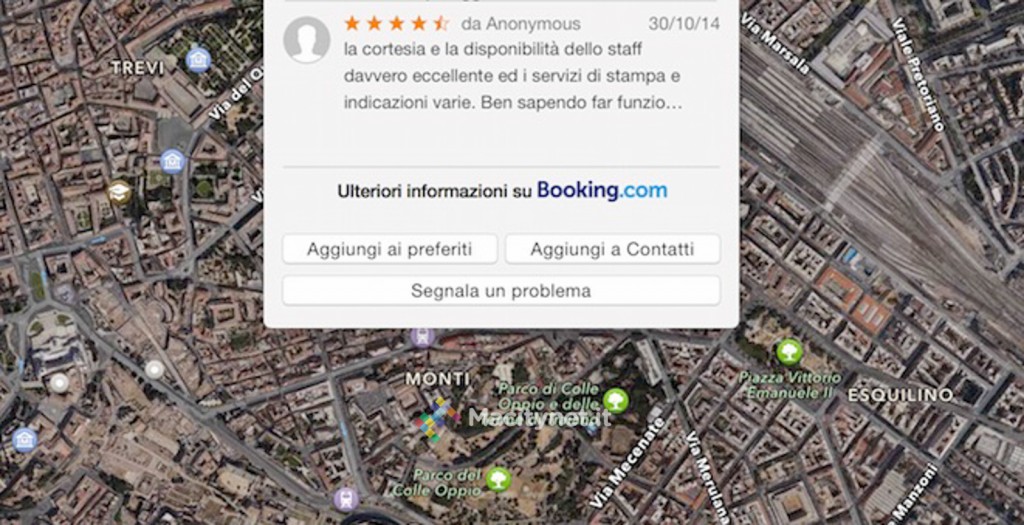Screen dimensions: 1024x525
Task: Select Aggiungi a Contatti
Action: click(612, 249)
